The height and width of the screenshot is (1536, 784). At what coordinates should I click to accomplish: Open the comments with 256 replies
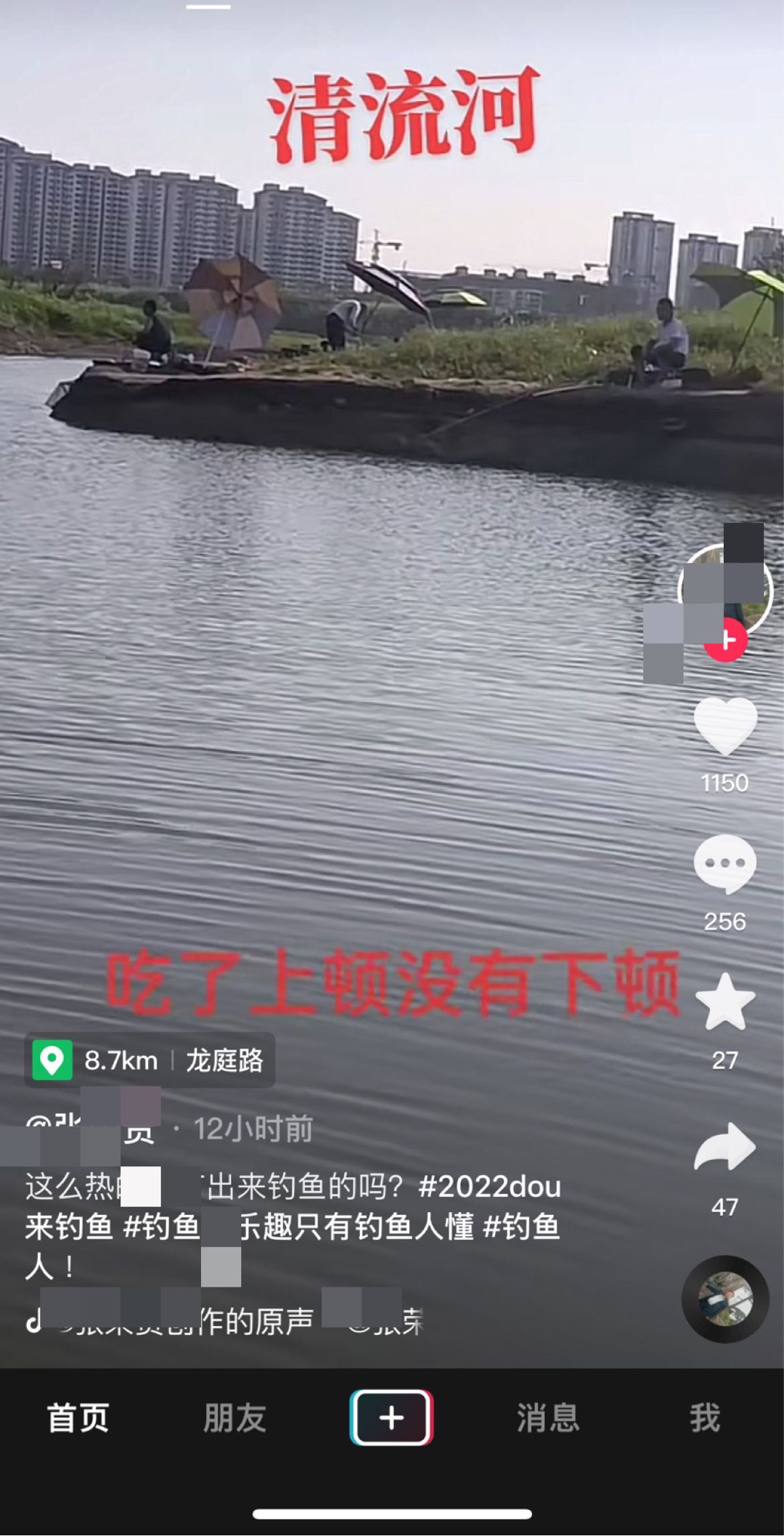click(x=725, y=864)
